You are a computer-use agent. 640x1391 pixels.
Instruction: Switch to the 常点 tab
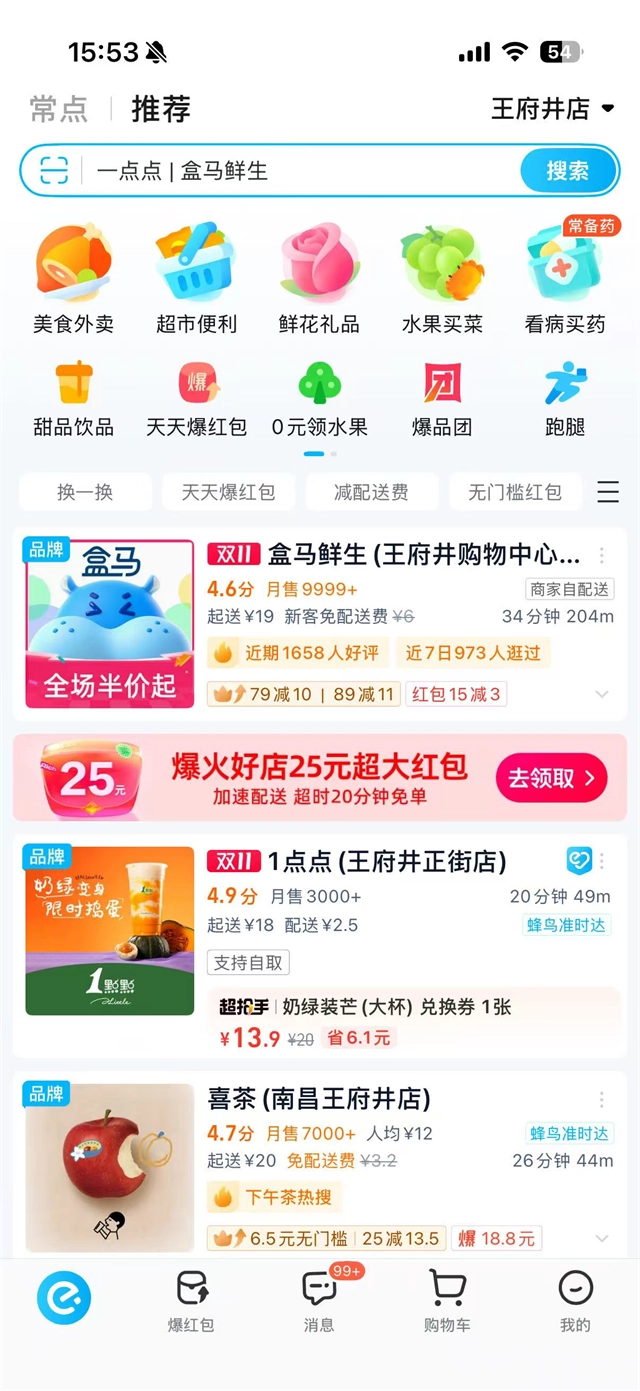[58, 109]
